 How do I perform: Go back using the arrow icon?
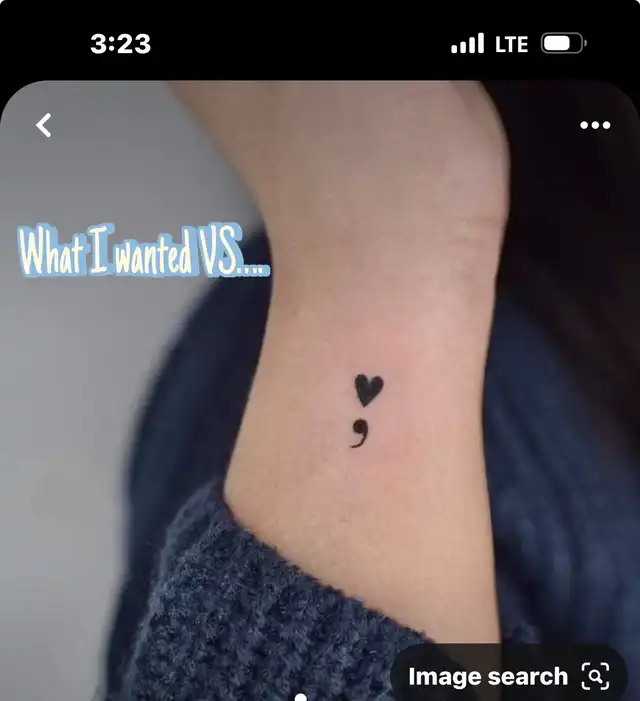click(43, 125)
